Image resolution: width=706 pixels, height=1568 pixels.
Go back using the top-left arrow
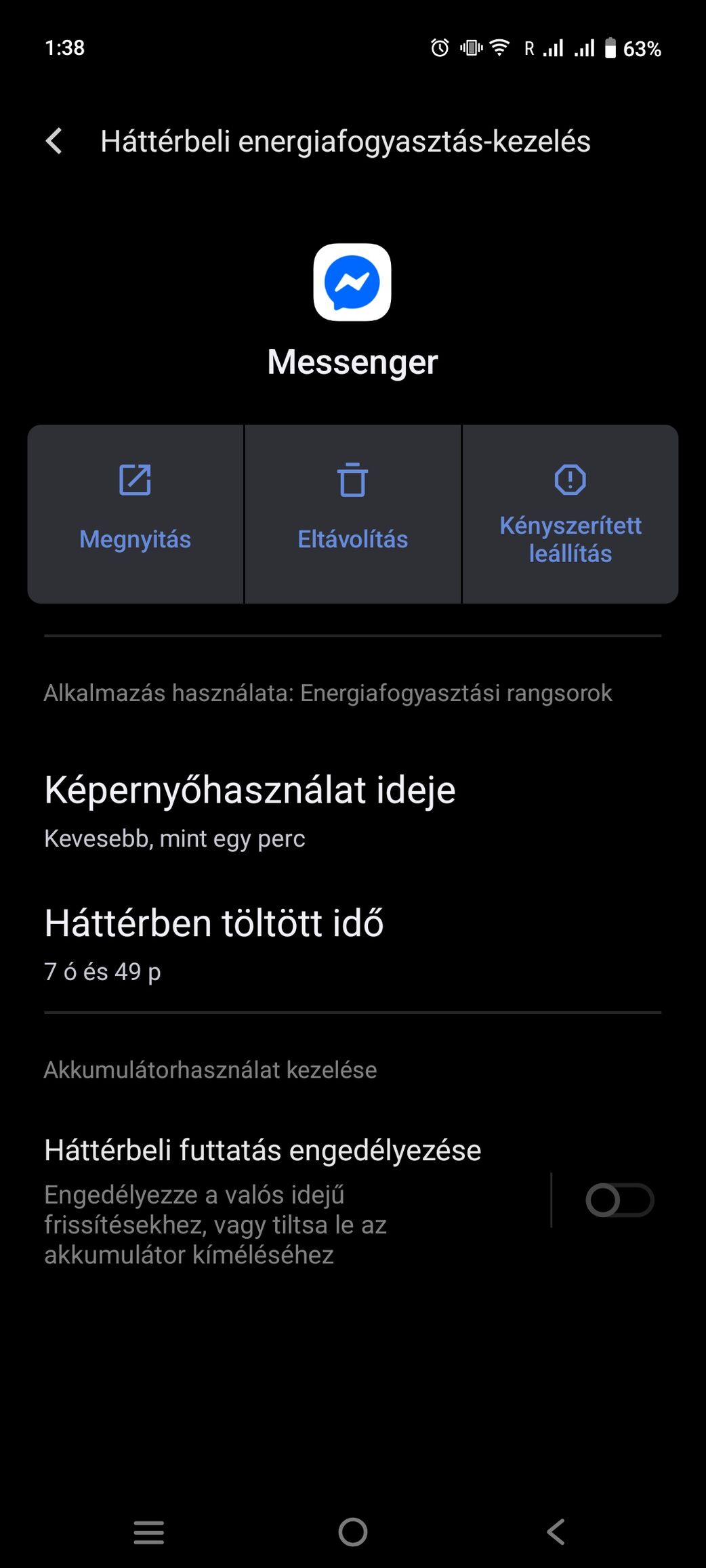click(x=54, y=142)
